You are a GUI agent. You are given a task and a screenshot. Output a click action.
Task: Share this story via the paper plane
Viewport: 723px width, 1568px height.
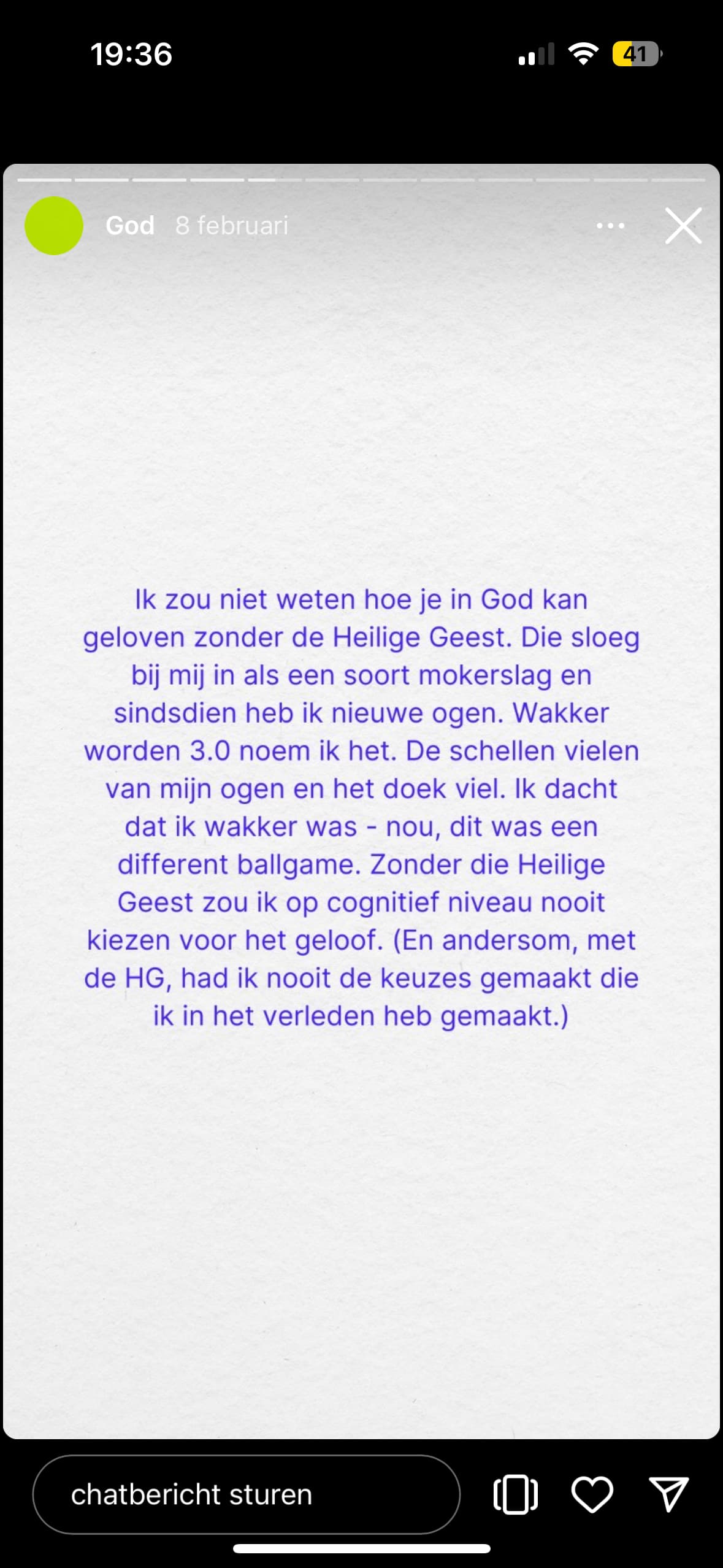668,1494
